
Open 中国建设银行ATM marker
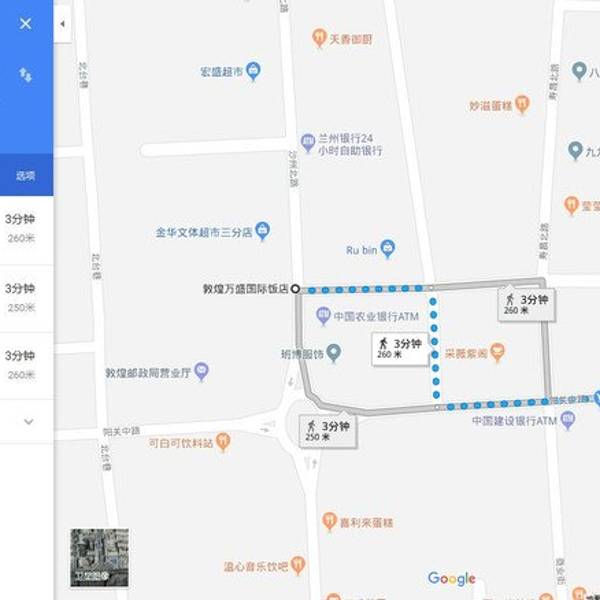point(565,421)
